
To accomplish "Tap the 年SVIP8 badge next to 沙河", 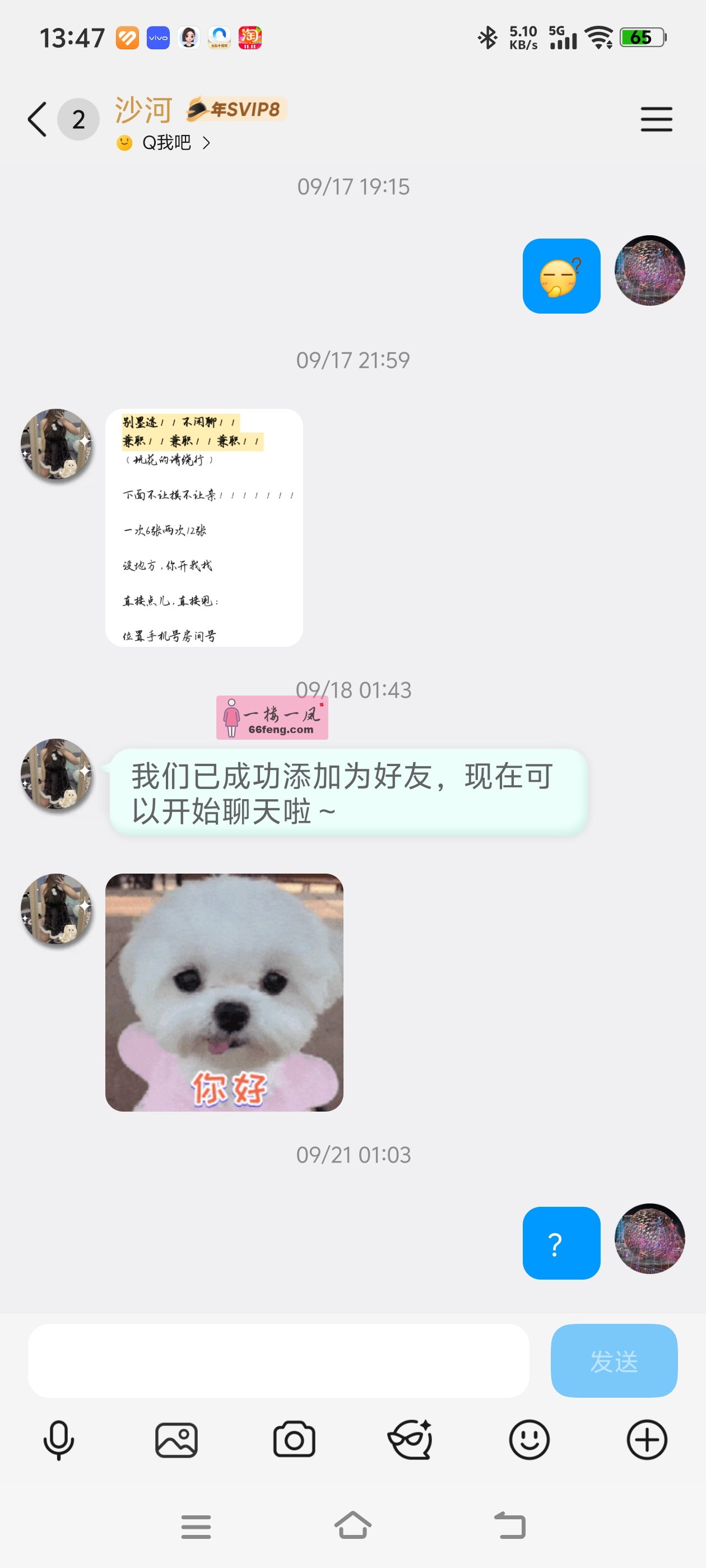I will (236, 110).
